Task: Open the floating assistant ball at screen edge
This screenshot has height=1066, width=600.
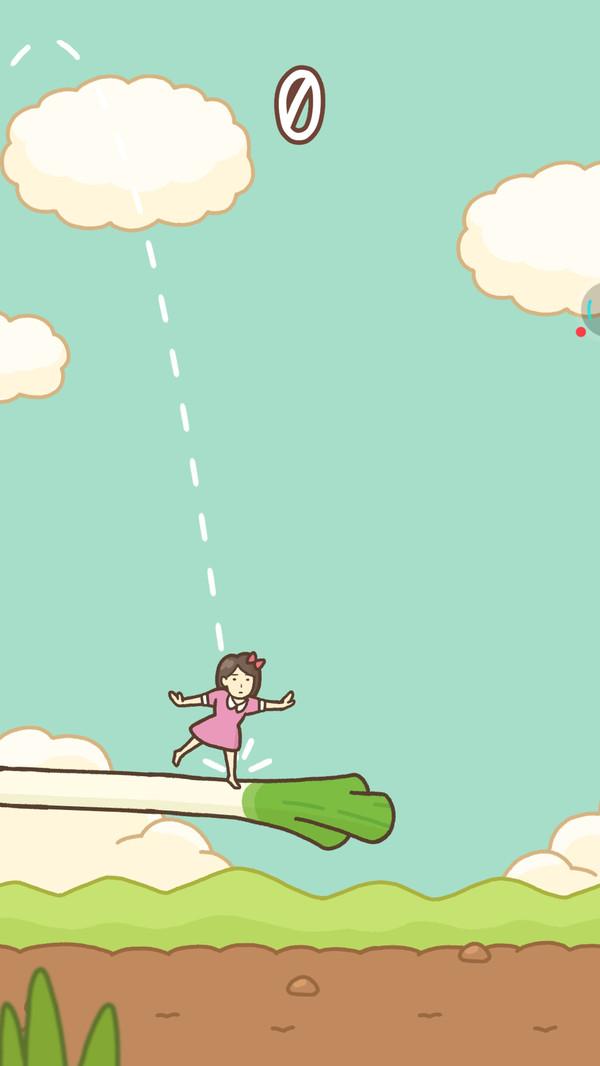Action: [592, 309]
